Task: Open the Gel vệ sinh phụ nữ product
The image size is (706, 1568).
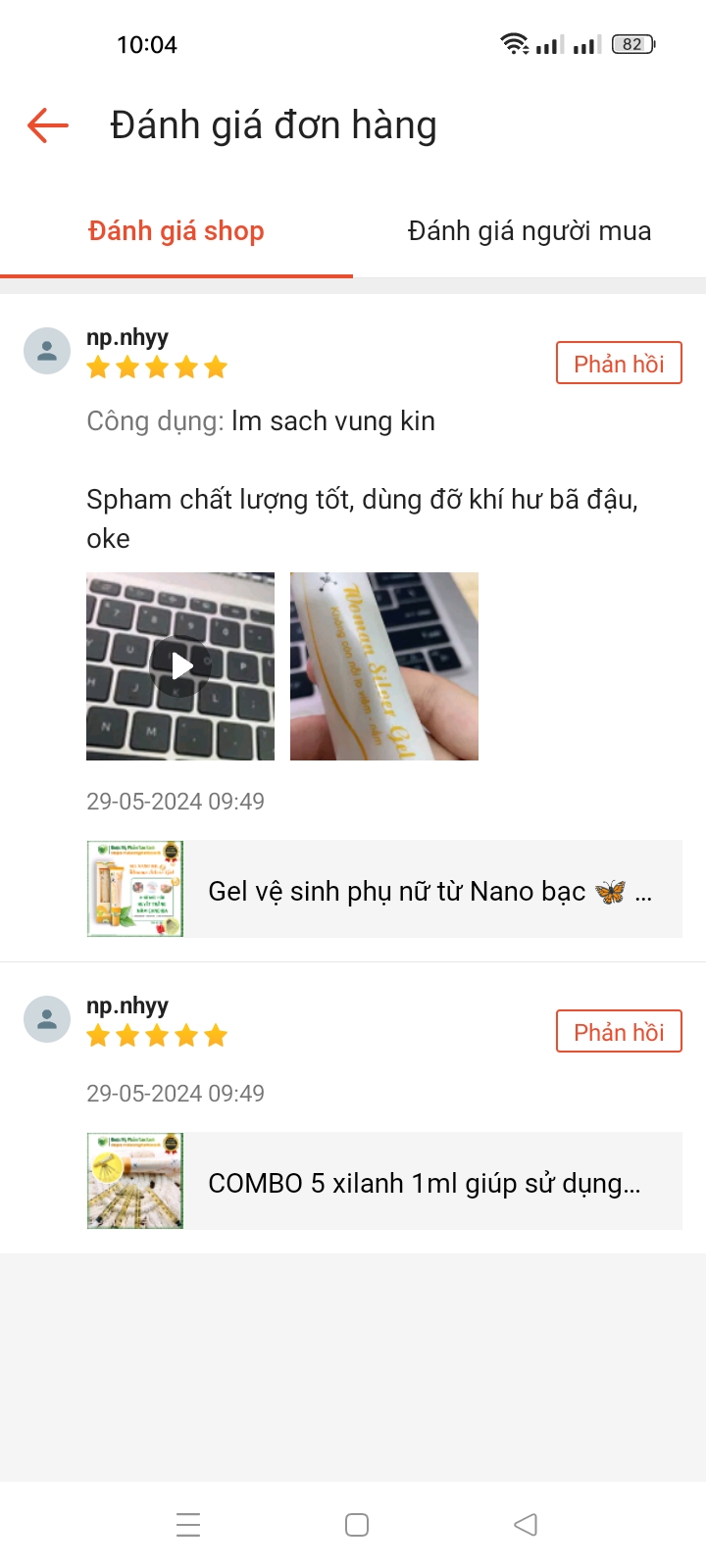Action: click(x=384, y=889)
